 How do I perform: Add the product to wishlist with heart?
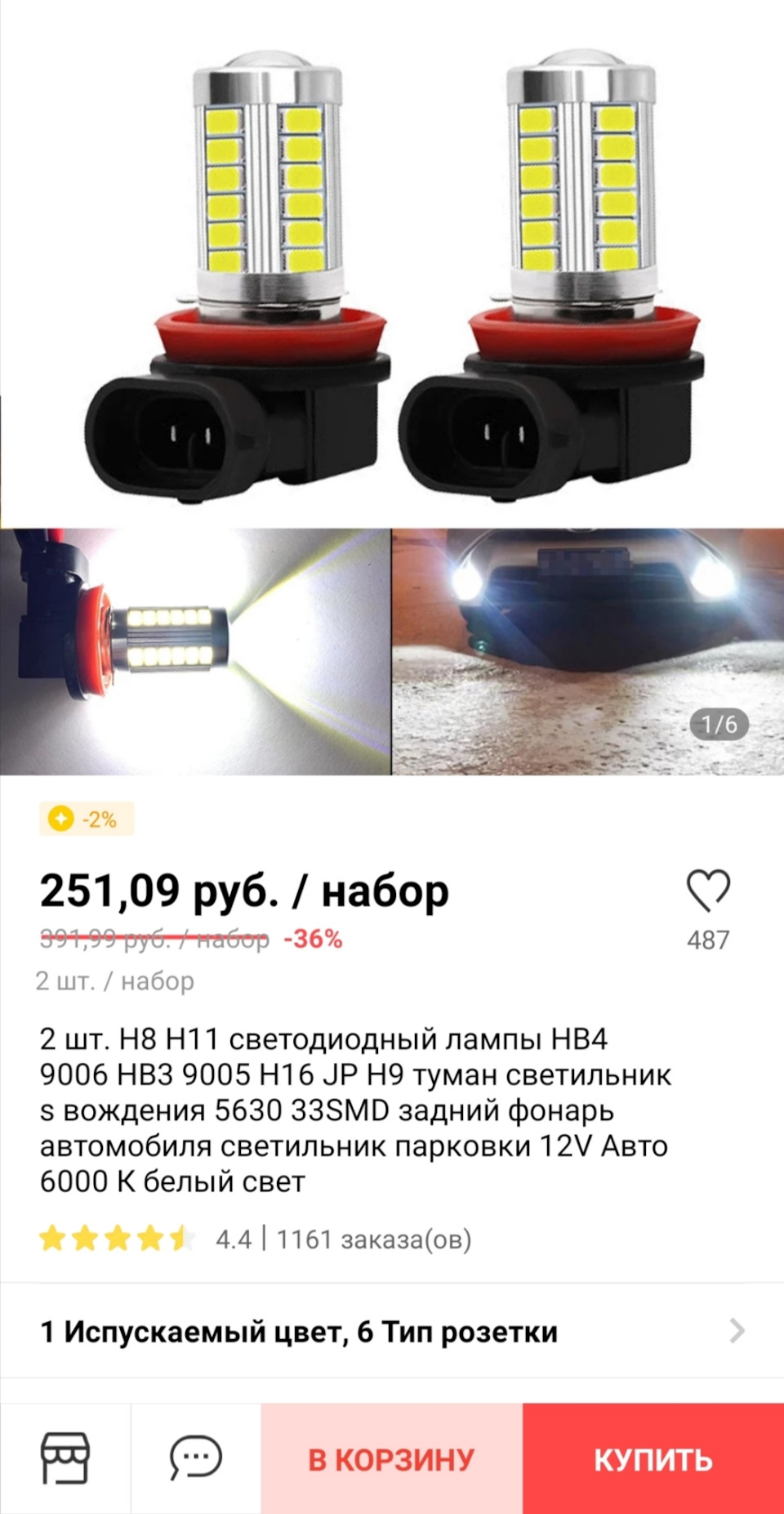tap(707, 891)
